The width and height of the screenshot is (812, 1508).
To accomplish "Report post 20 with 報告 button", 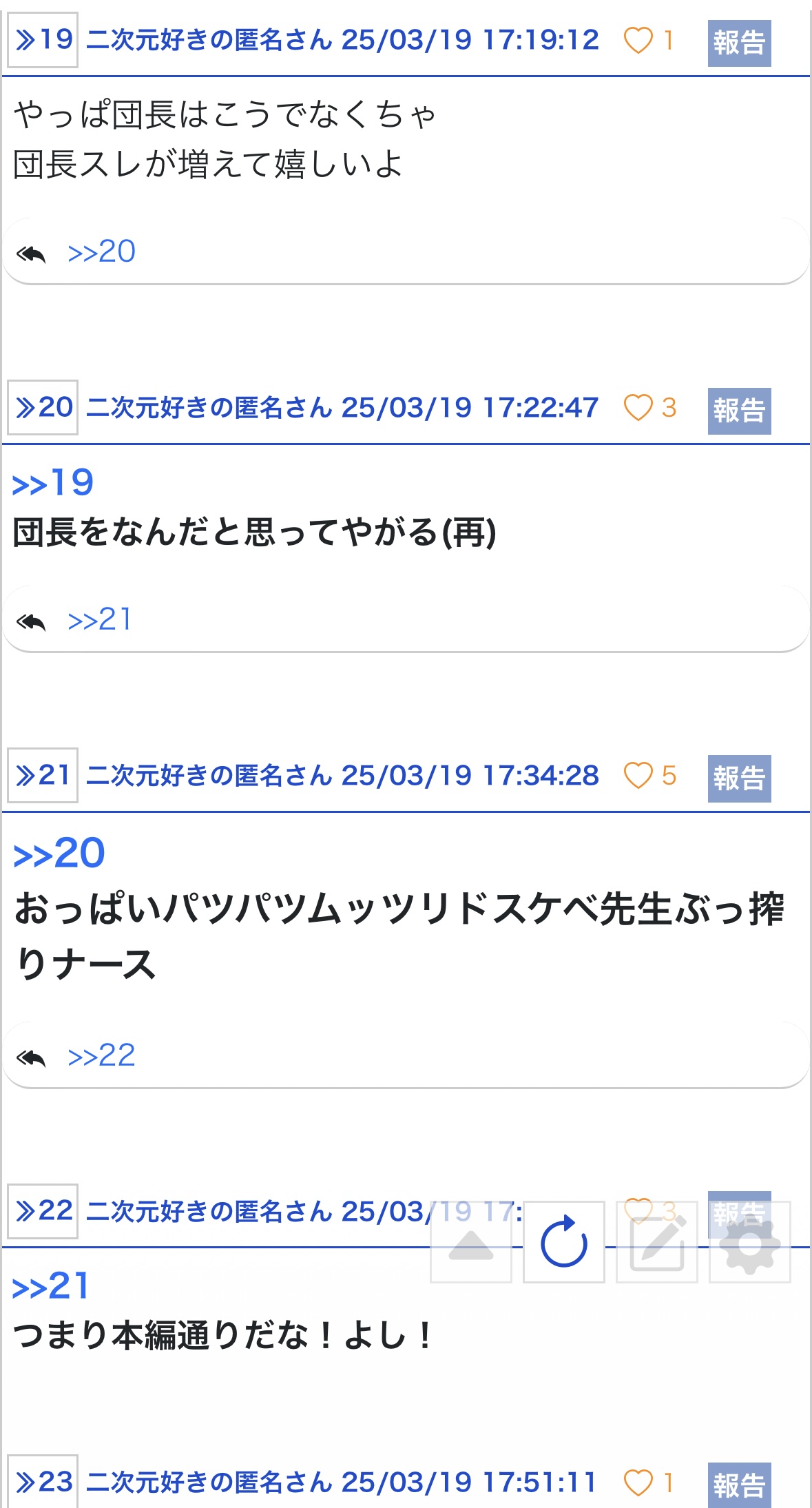I will 739,411.
